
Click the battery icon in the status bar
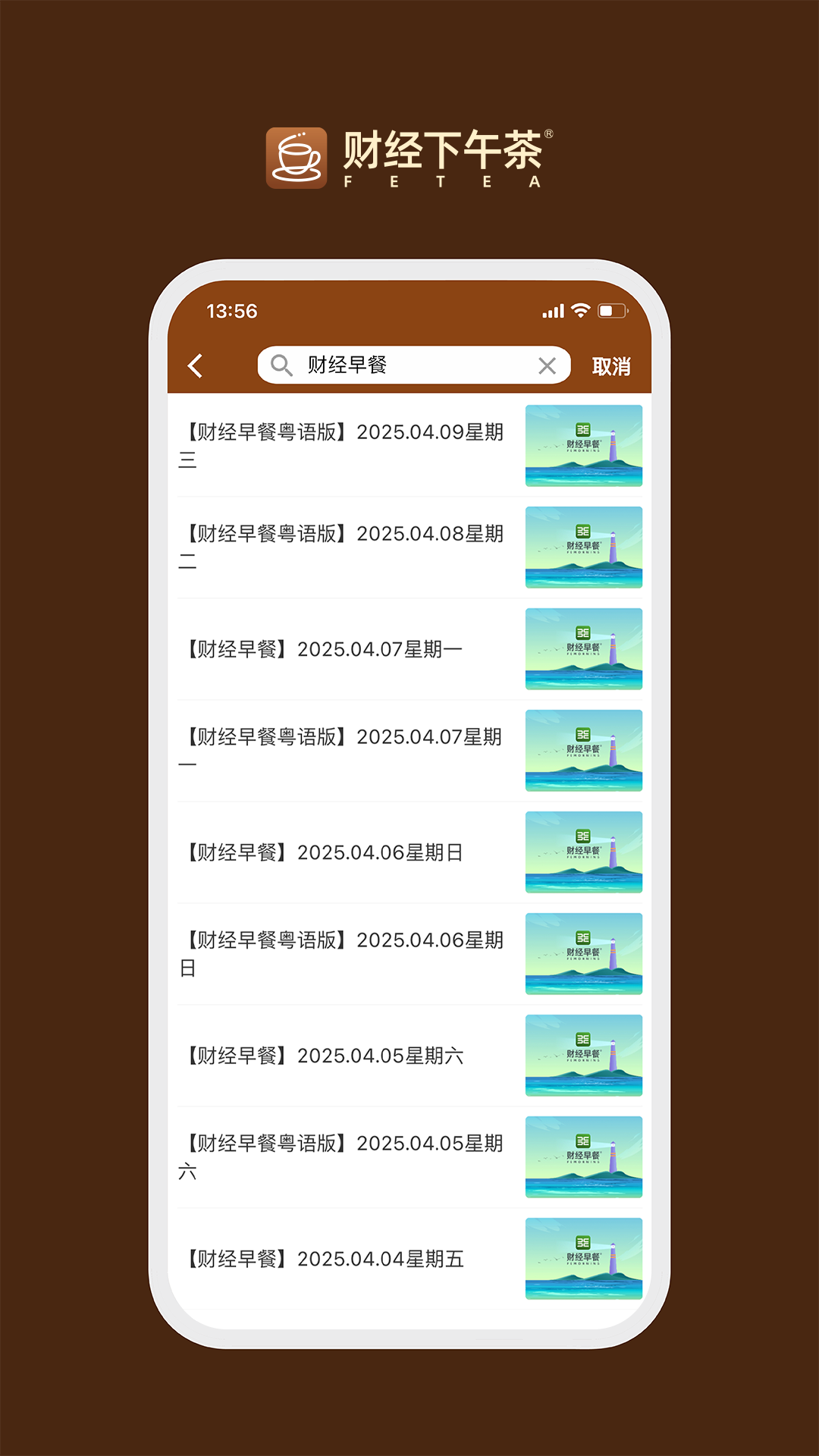tap(611, 311)
